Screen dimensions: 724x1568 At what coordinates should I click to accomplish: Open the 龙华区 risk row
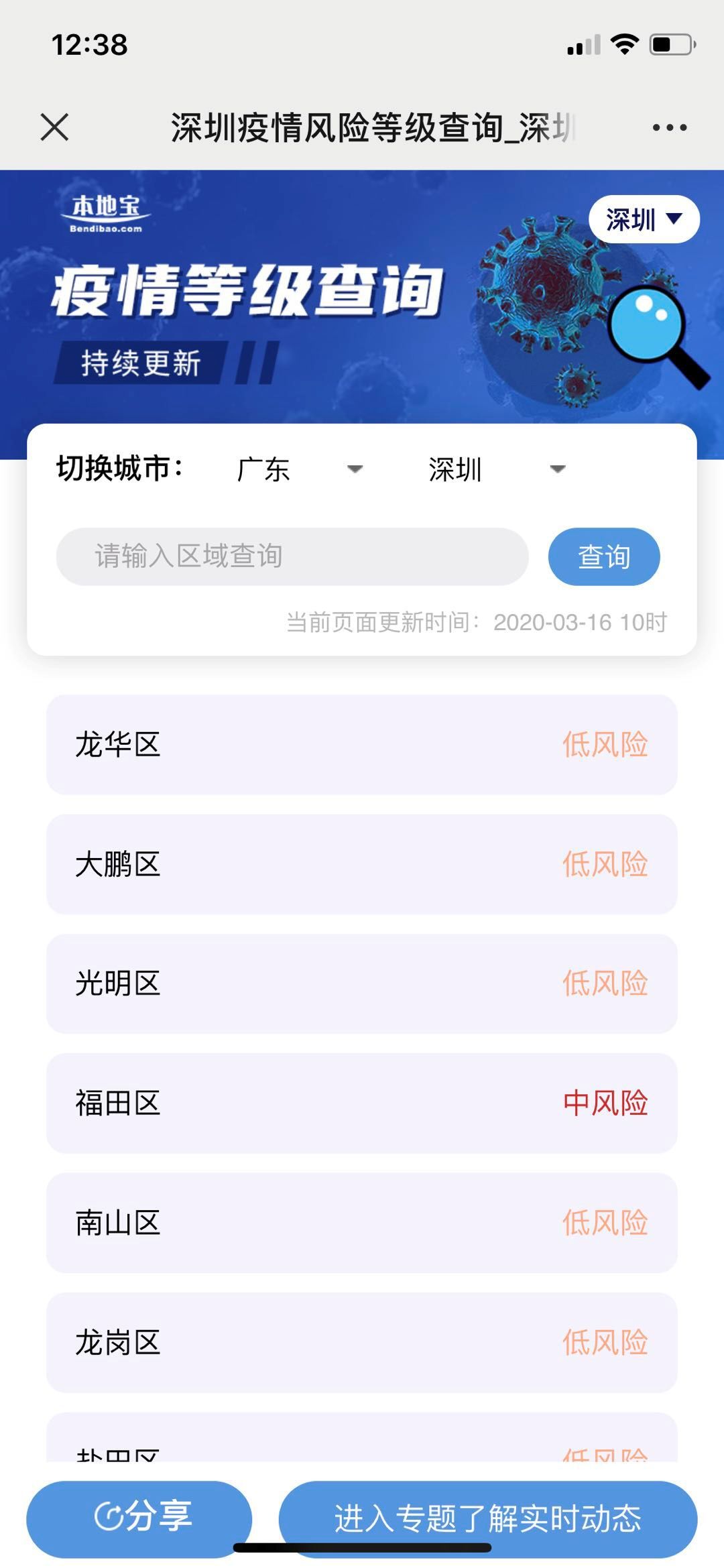(x=362, y=745)
